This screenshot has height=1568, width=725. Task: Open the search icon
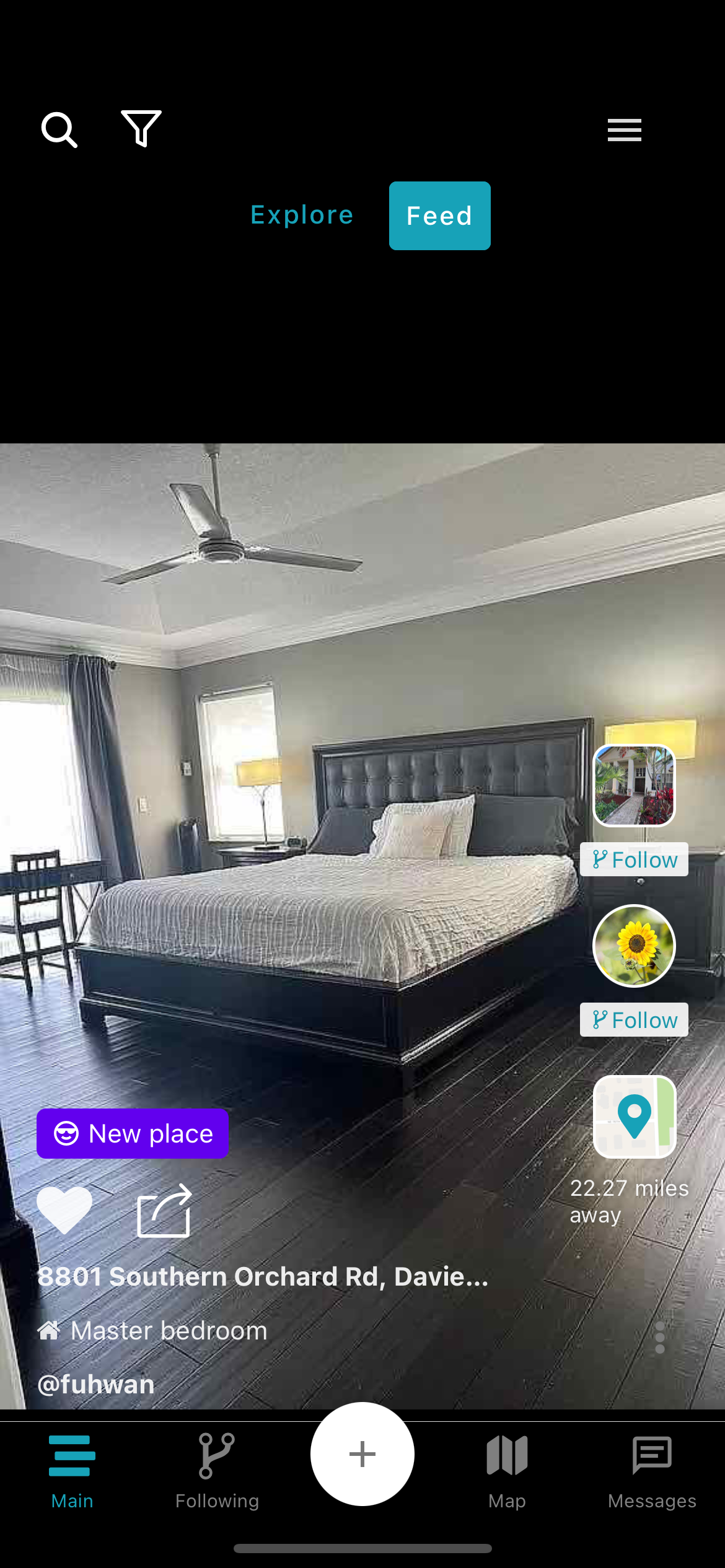[59, 129]
